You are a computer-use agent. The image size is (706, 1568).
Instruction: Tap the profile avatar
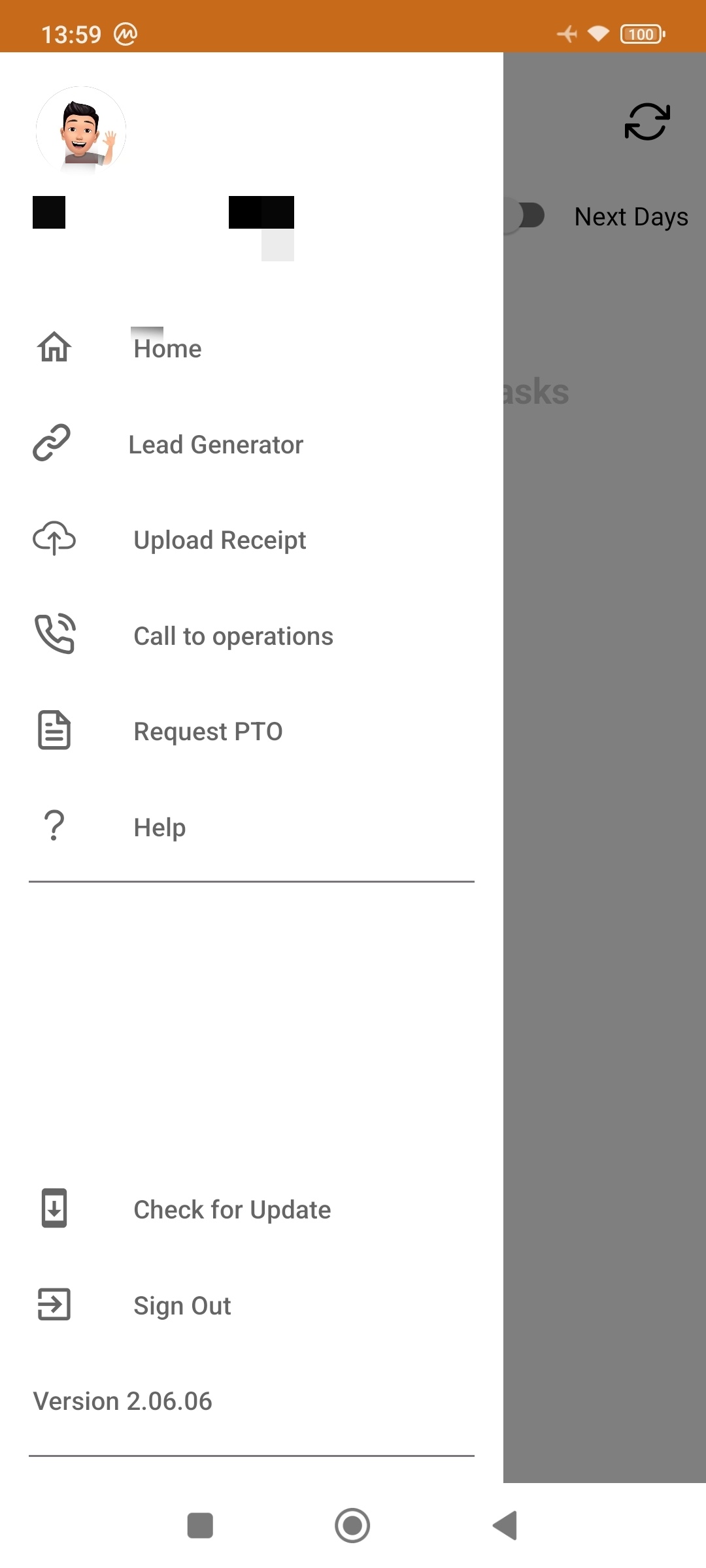click(81, 131)
